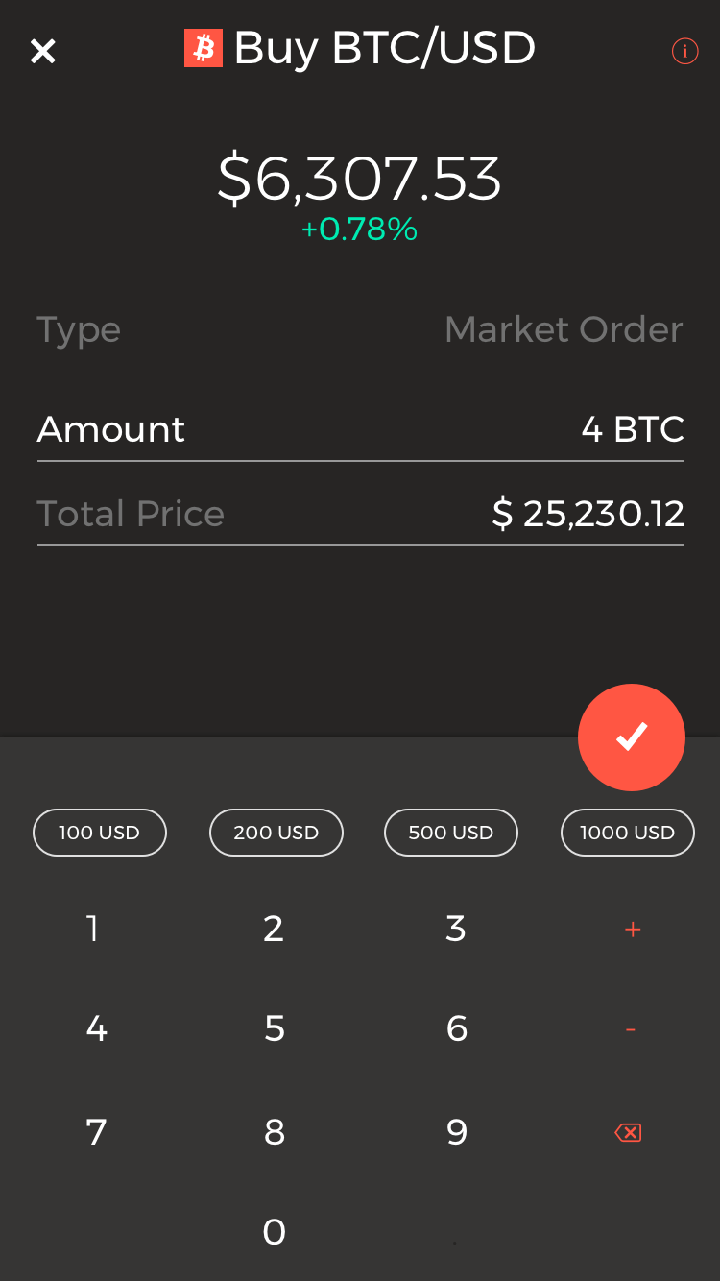The height and width of the screenshot is (1281, 720).
Task: Enter digit 7 on the keypad
Action: click(x=96, y=1132)
